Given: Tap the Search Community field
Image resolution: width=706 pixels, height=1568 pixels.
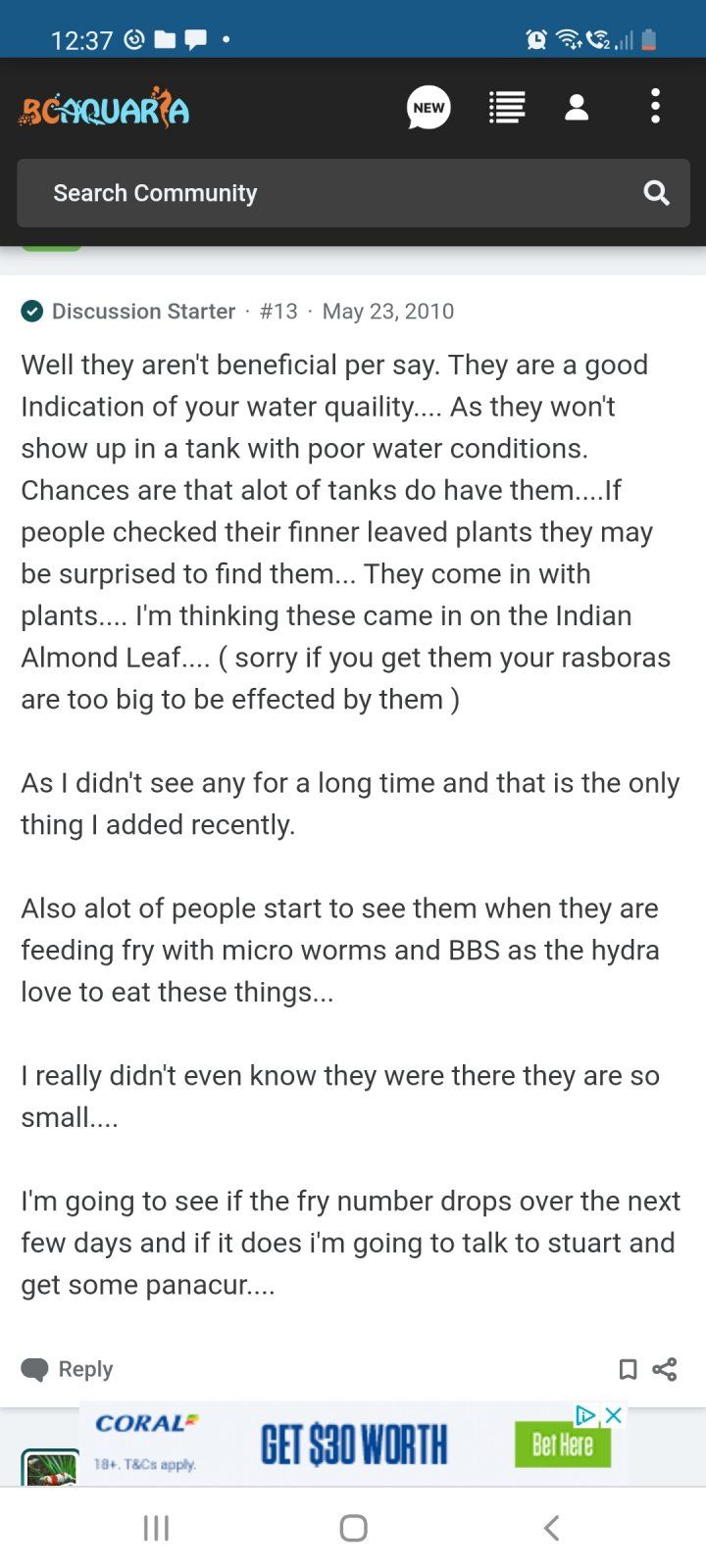Looking at the screenshot, I should (x=324, y=193).
